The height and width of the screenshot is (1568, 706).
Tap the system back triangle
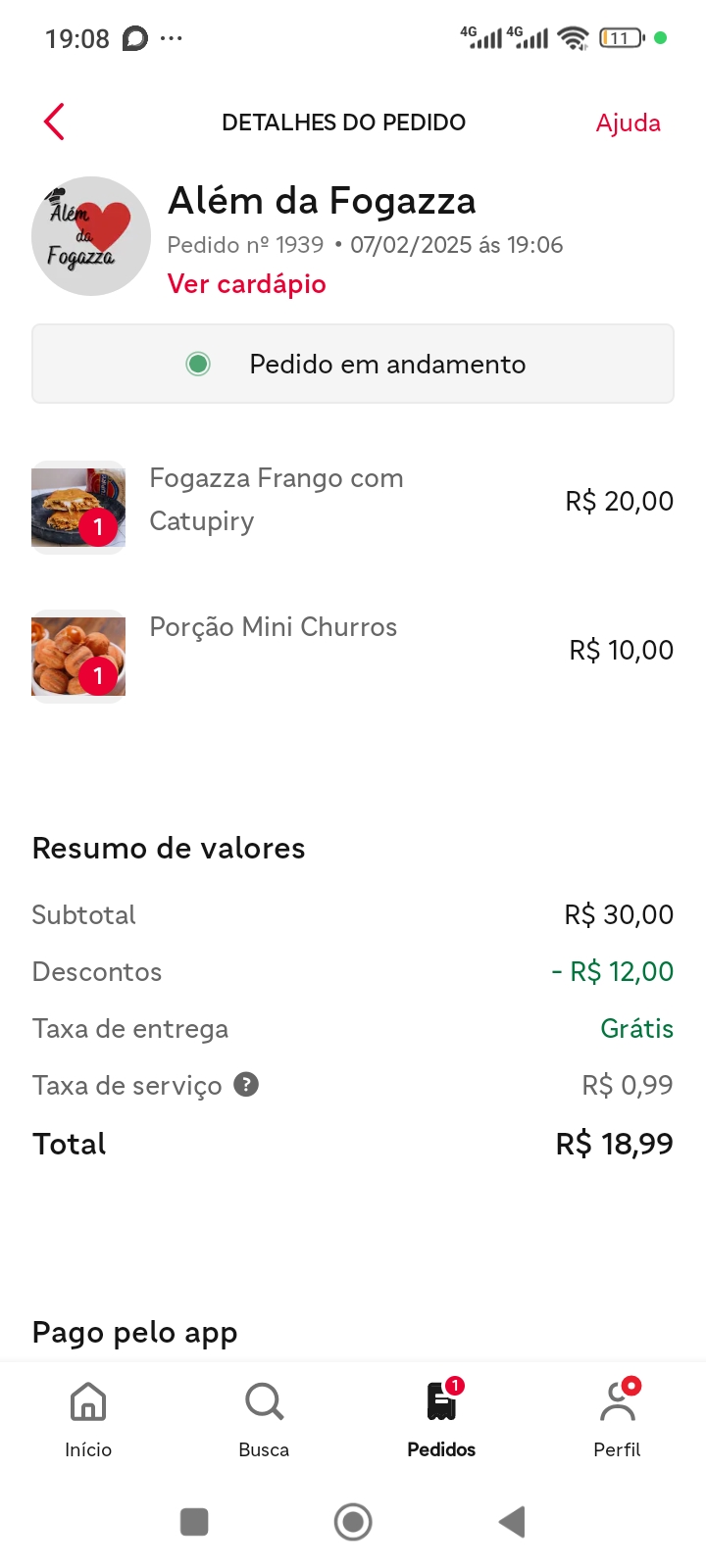512,1522
